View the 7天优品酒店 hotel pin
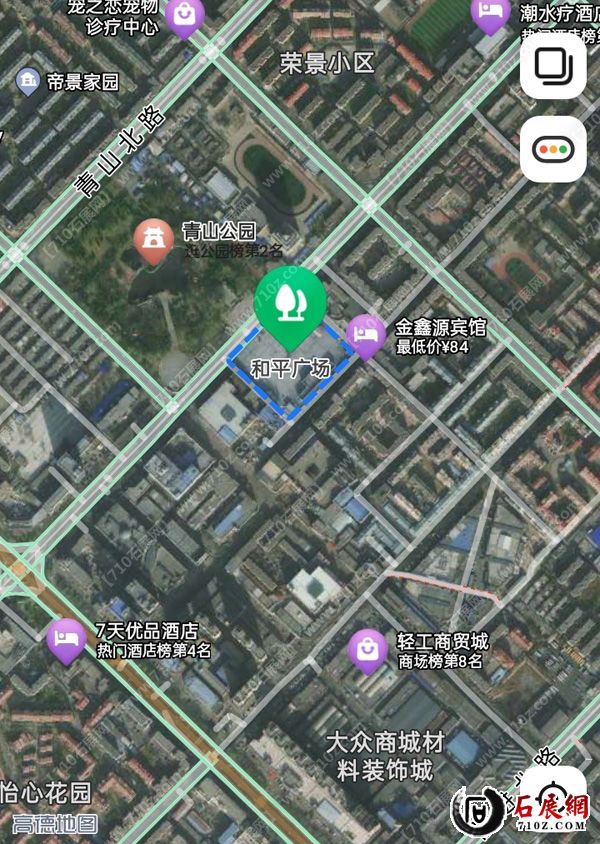This screenshot has height=844, width=600. point(66,639)
